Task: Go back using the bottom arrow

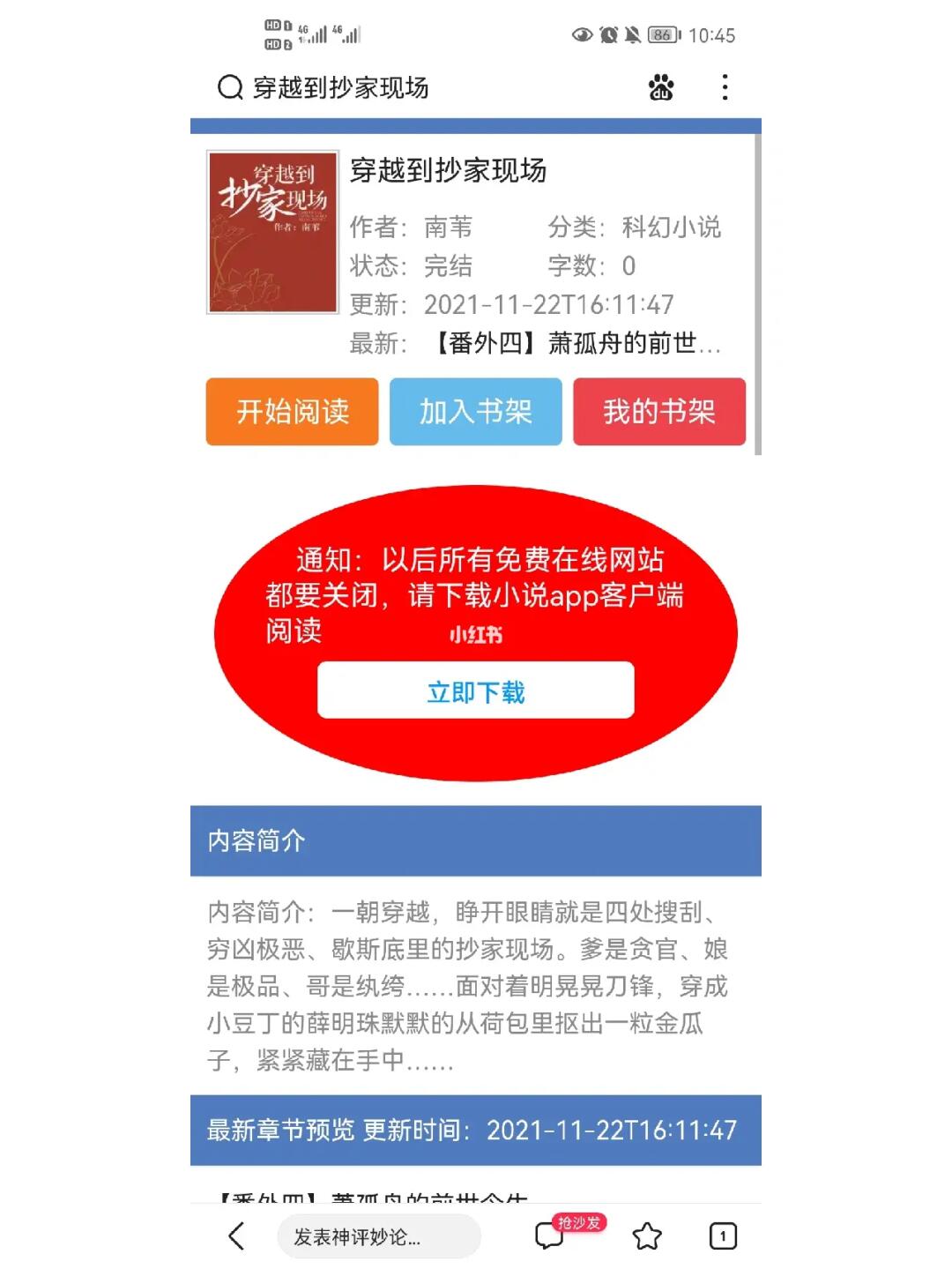Action: tap(236, 1236)
